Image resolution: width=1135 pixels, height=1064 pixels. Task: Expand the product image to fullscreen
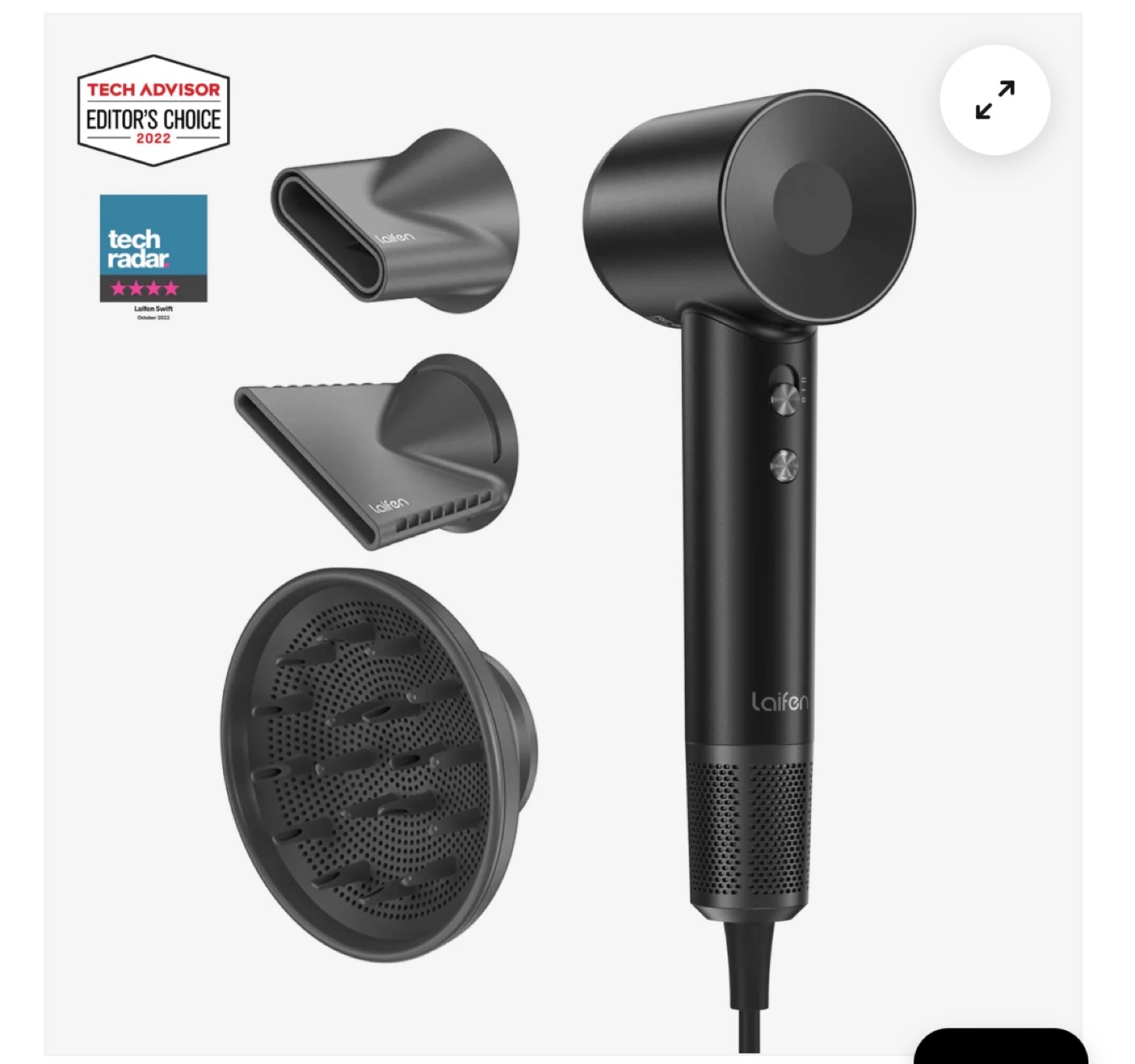[x=995, y=100]
